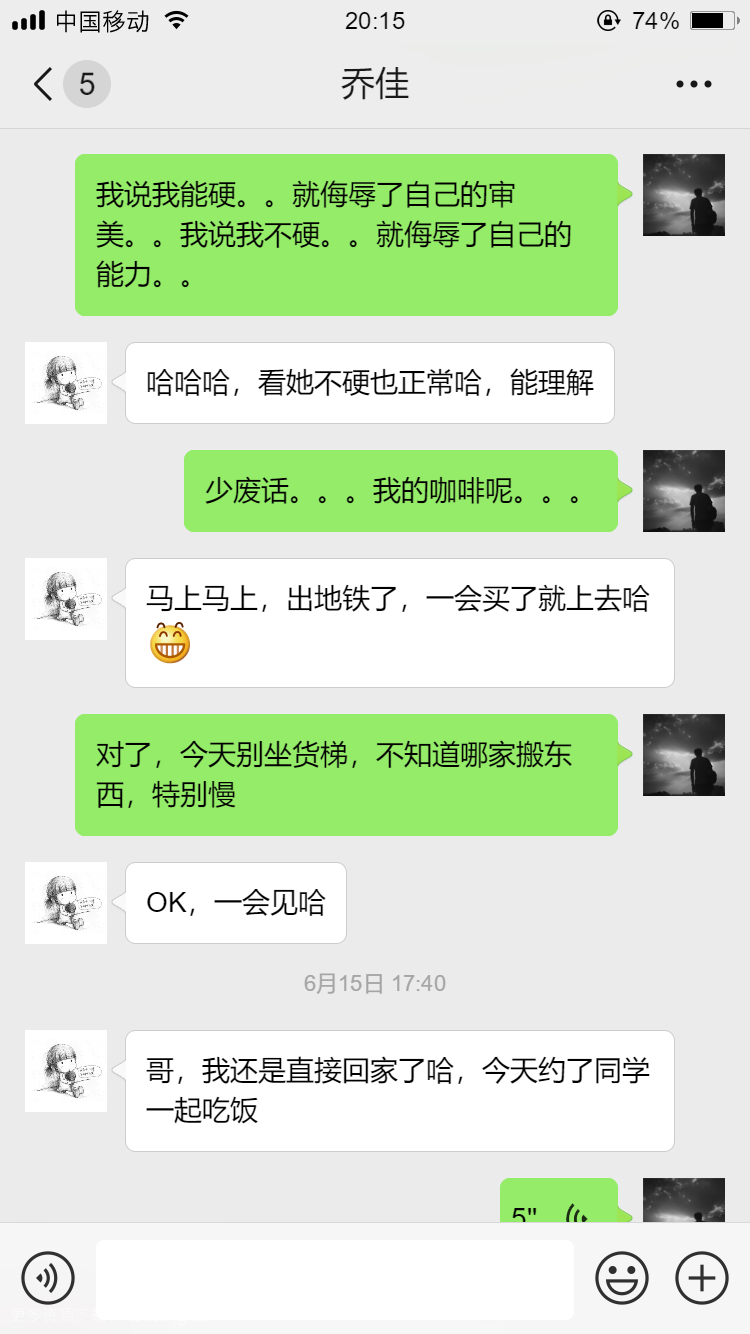
Task: Open my avatar beside '少废话' message
Action: (684, 491)
